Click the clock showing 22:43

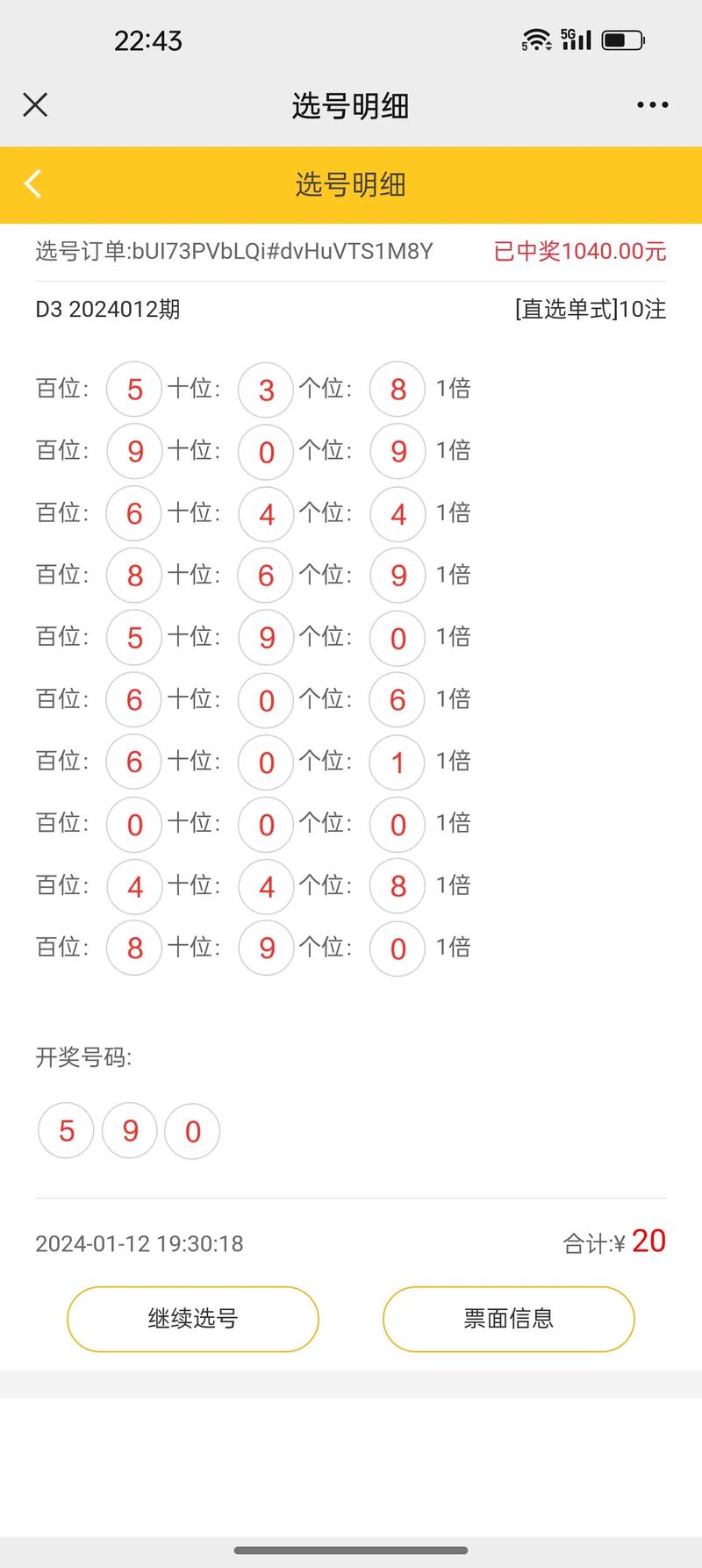tap(147, 40)
